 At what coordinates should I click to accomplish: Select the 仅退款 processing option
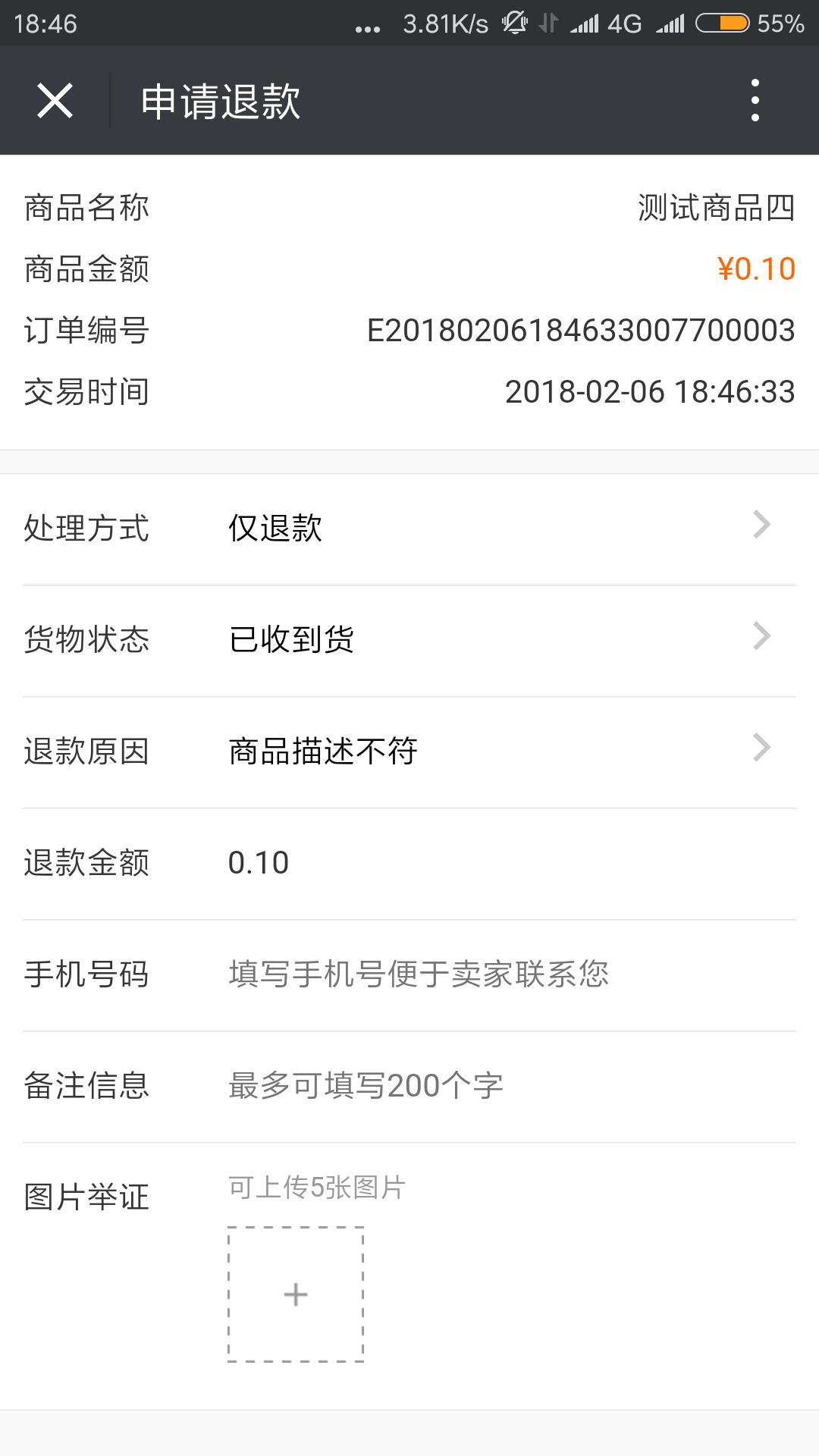275,529
